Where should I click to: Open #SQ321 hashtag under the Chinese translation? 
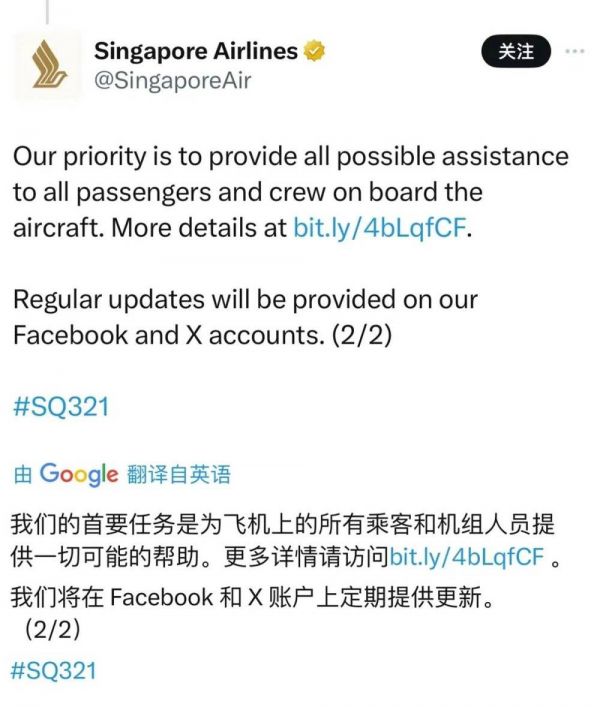click(54, 669)
